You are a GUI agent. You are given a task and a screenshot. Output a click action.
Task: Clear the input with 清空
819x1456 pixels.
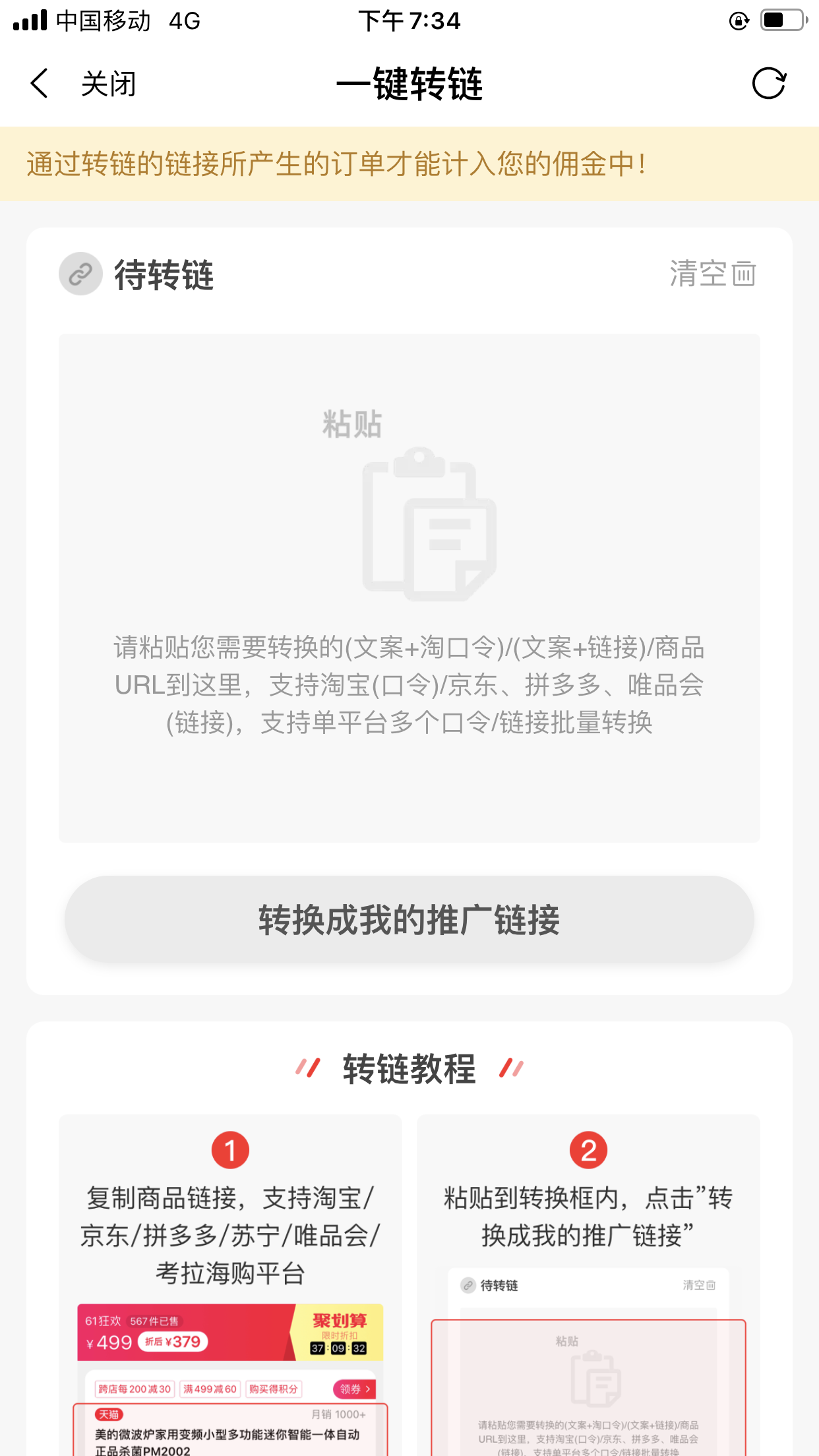[x=712, y=274]
